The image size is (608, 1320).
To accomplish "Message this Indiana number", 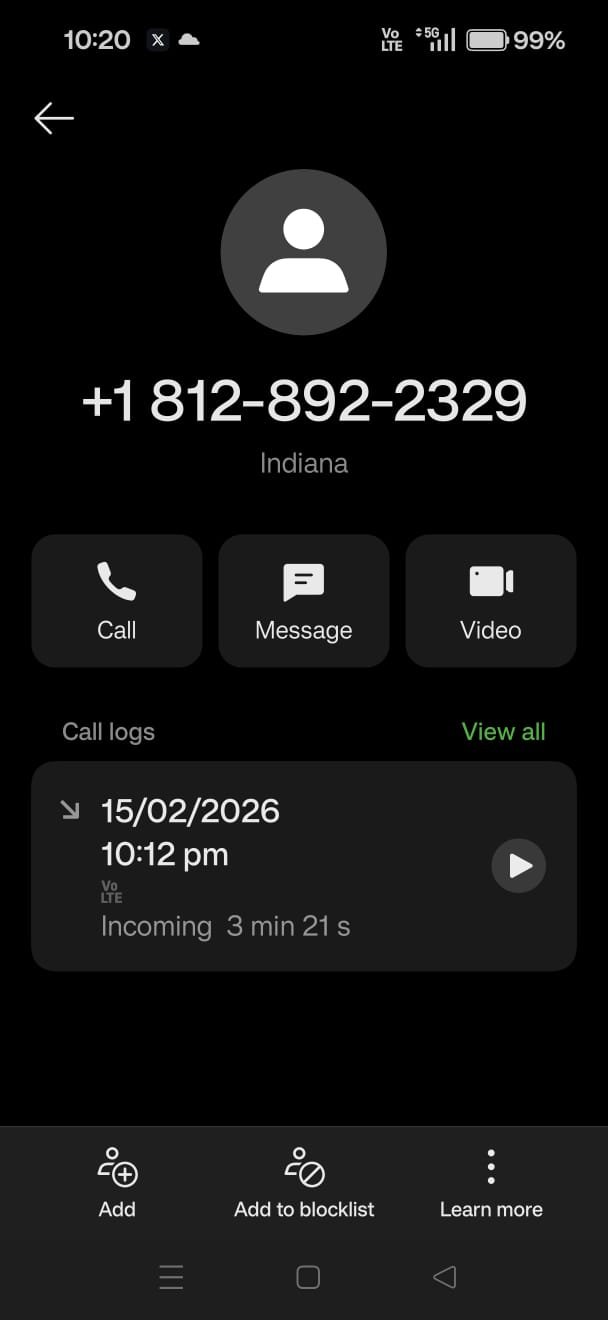I will click(304, 600).
